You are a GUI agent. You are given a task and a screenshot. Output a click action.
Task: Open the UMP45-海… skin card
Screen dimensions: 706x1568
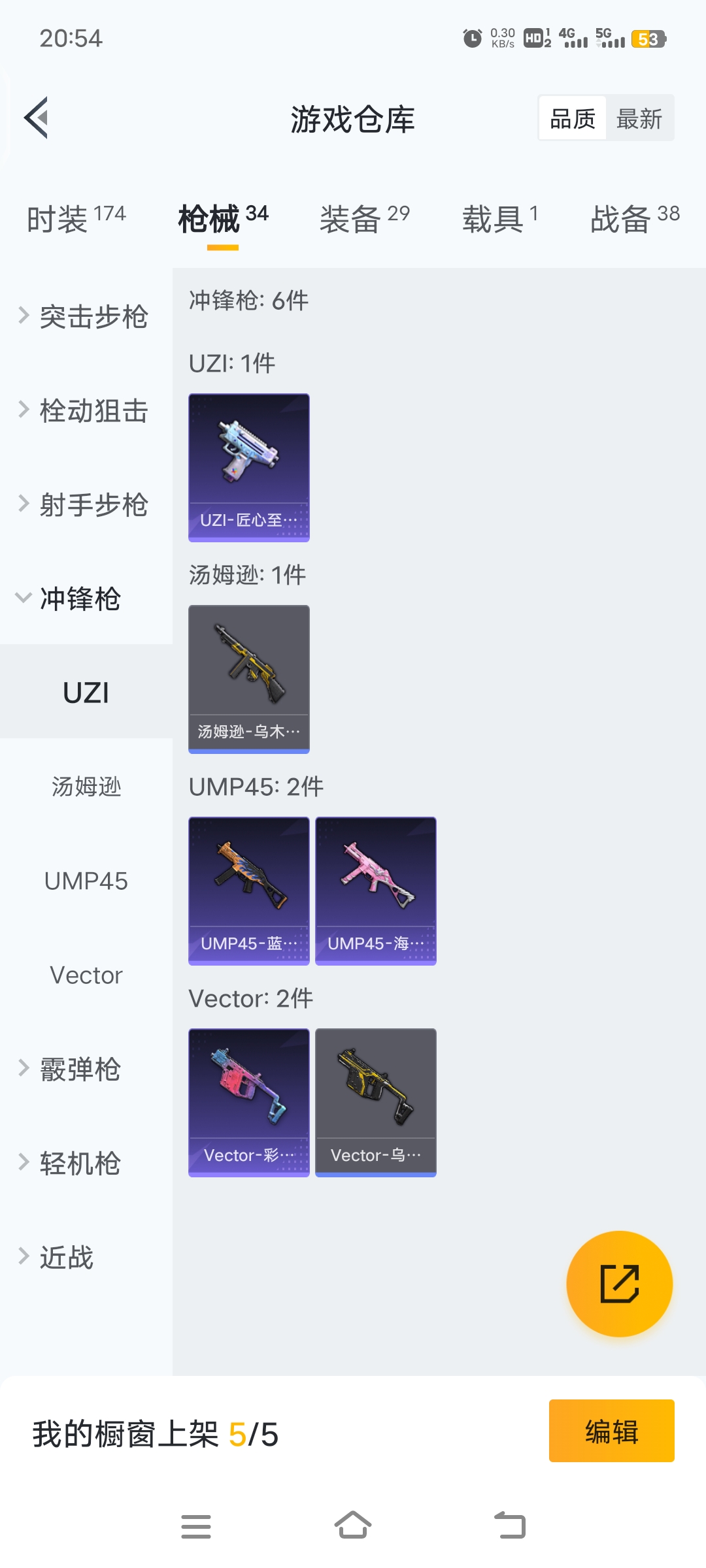(376, 890)
